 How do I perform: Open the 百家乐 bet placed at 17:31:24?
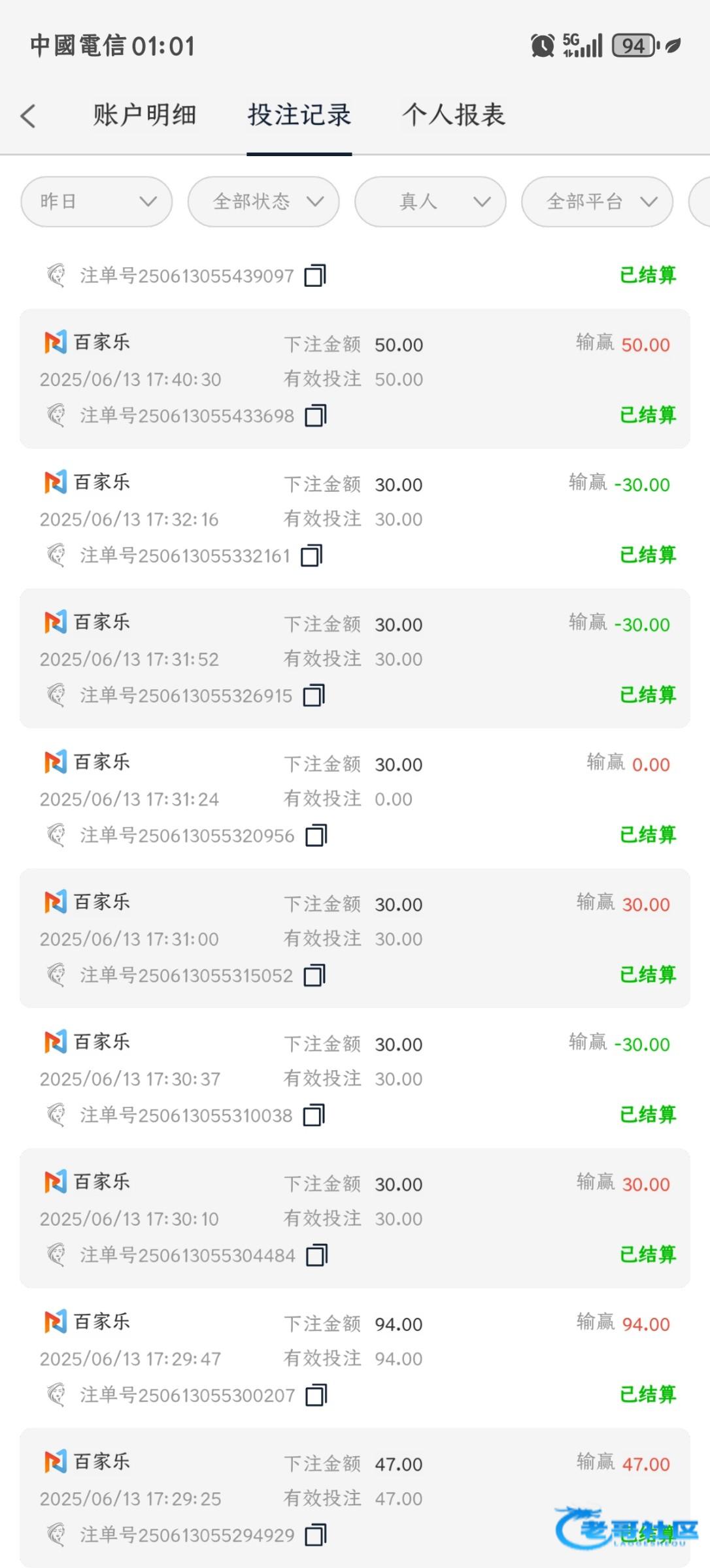tap(355, 798)
